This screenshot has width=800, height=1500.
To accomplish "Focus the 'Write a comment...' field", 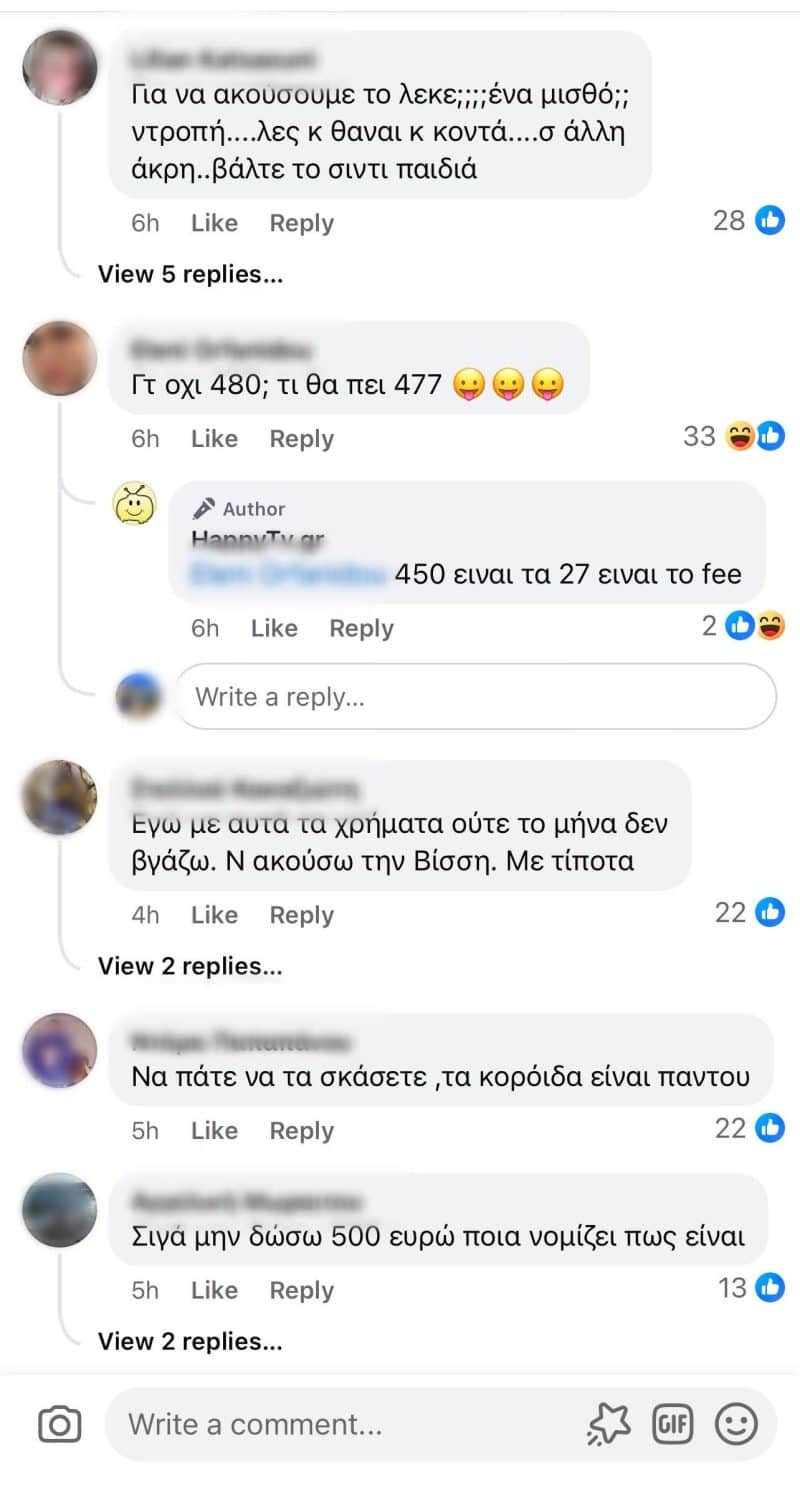I will [340, 1424].
